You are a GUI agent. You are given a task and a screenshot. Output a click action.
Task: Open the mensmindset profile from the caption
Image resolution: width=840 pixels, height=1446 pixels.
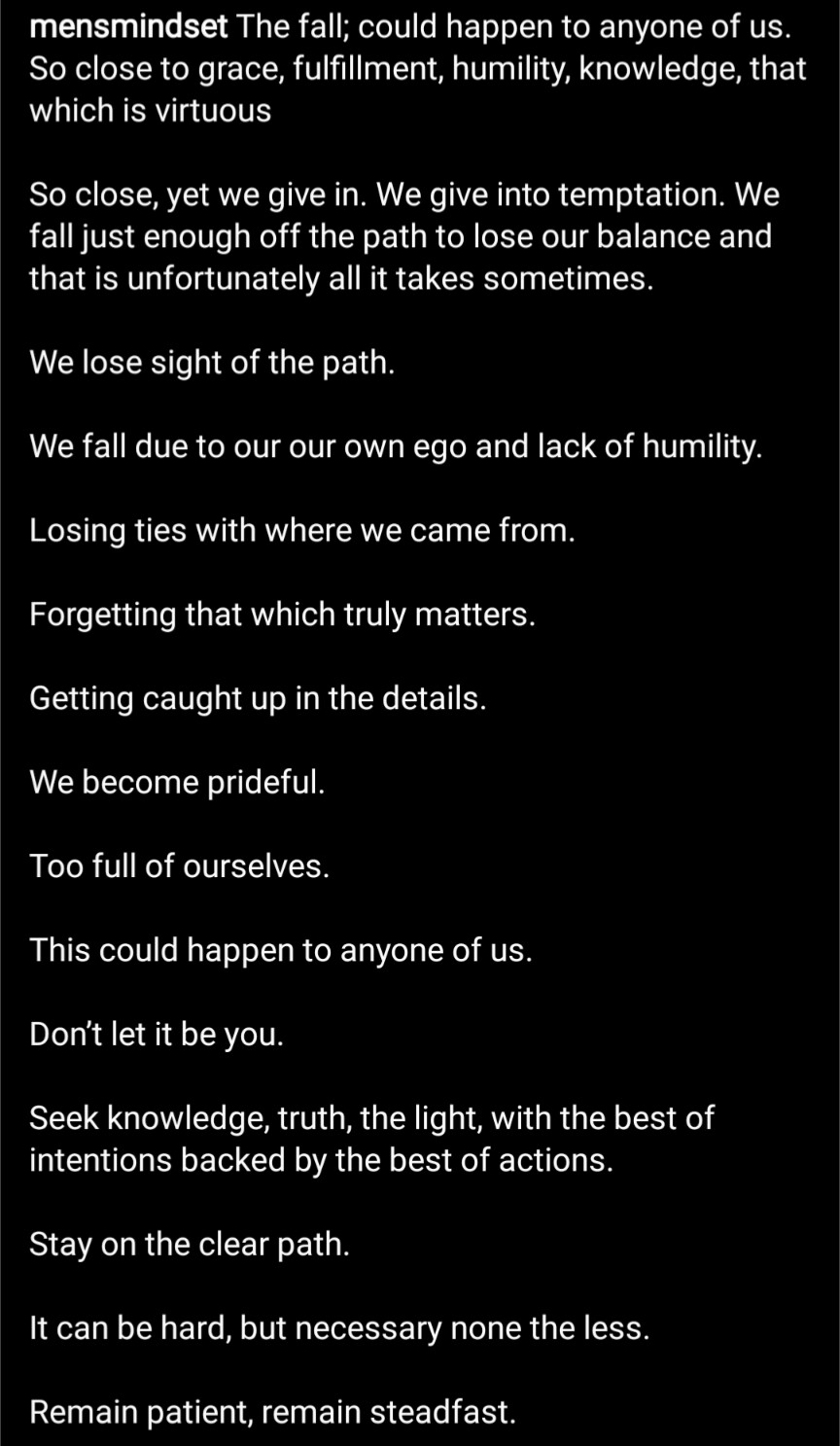tap(128, 26)
